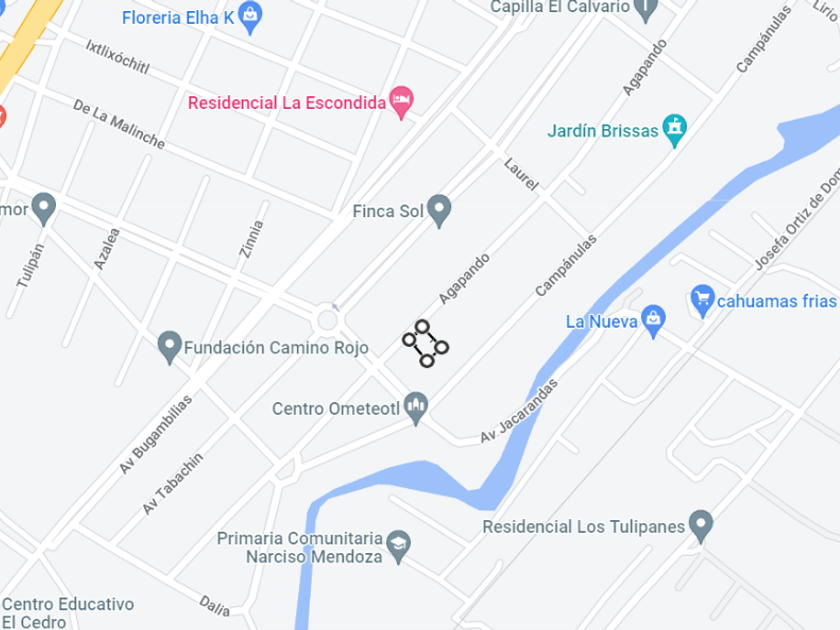The height and width of the screenshot is (630, 840).
Task: Open the Floreria Elha K pin
Action: coord(250,17)
